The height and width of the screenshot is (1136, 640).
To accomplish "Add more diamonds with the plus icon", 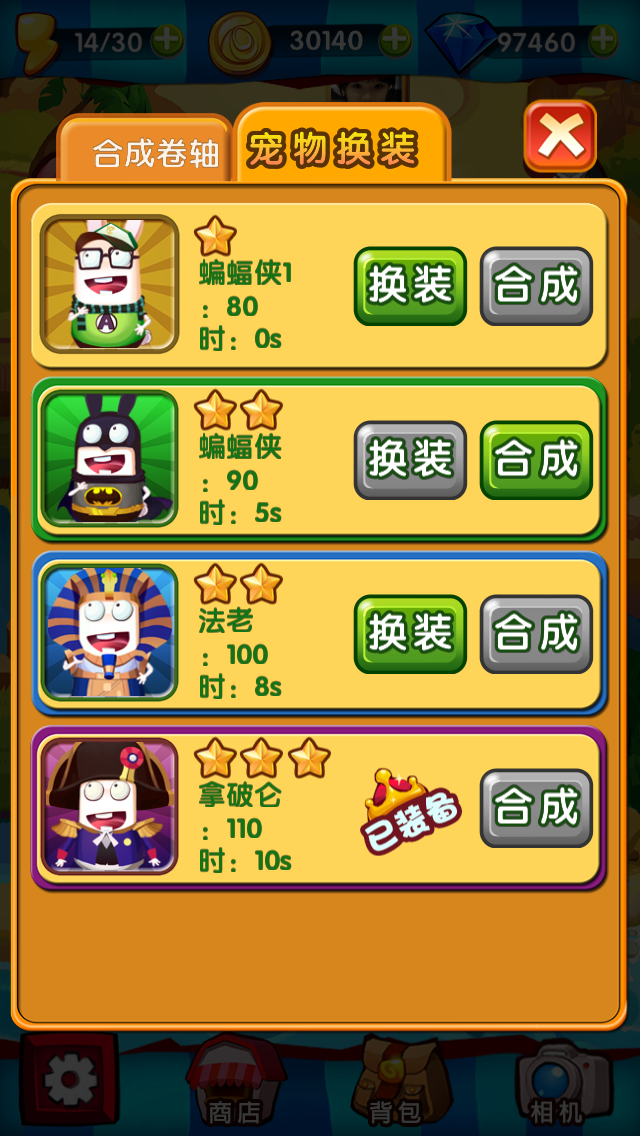I will (x=603, y=40).
